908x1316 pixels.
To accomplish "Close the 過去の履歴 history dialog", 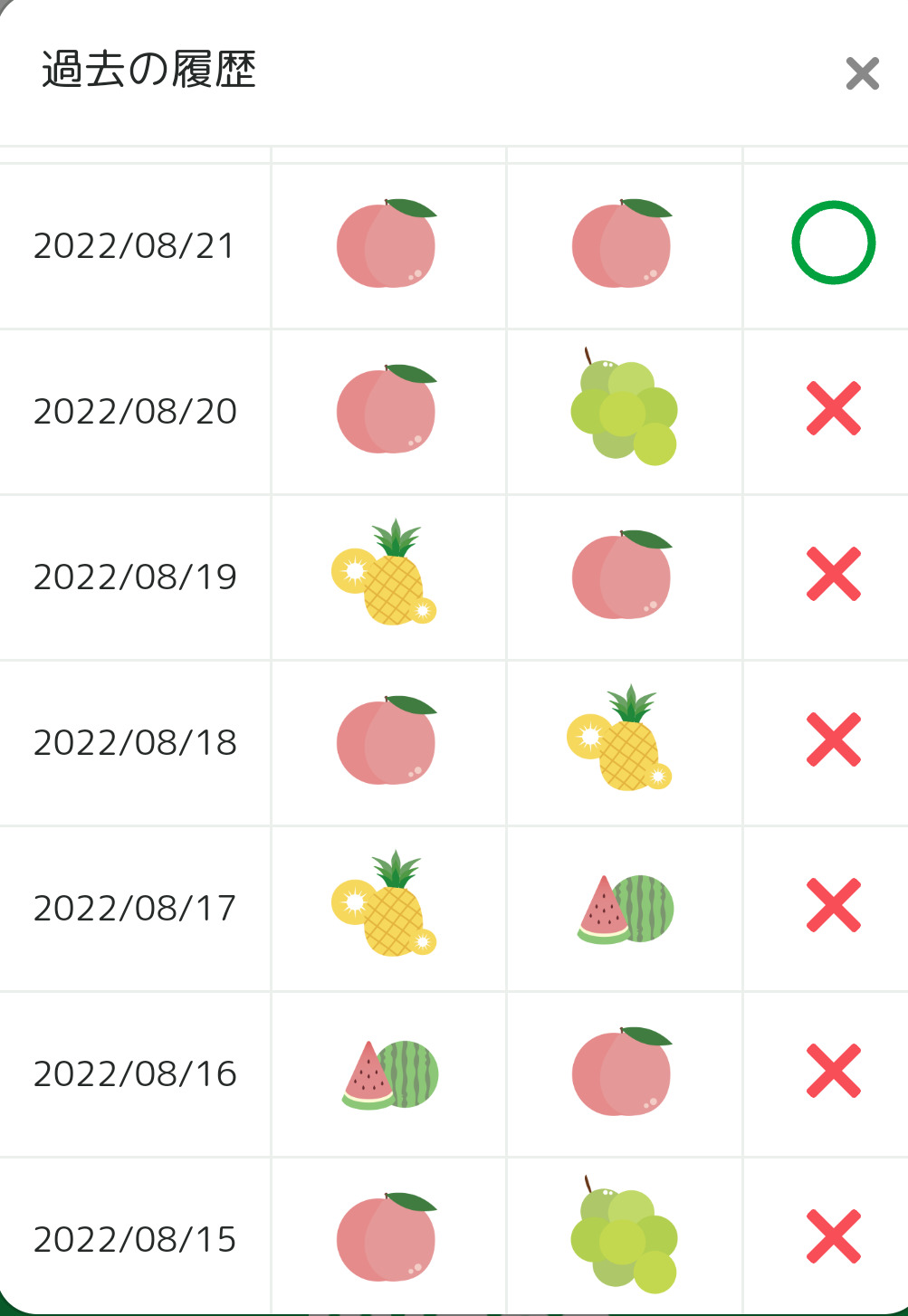I will coord(862,73).
